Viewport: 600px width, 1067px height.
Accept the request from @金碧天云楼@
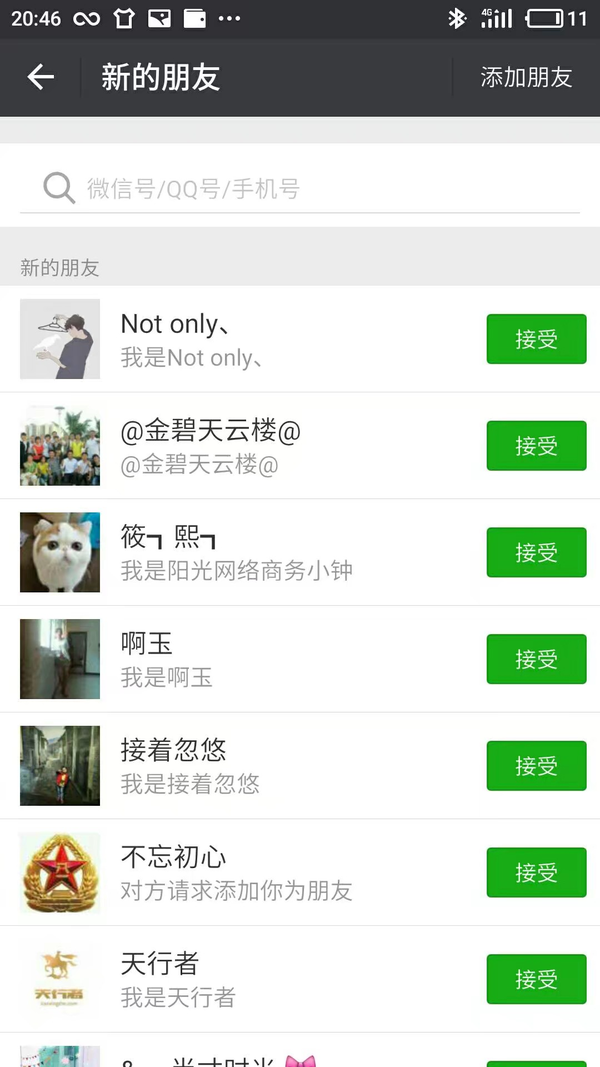point(536,446)
